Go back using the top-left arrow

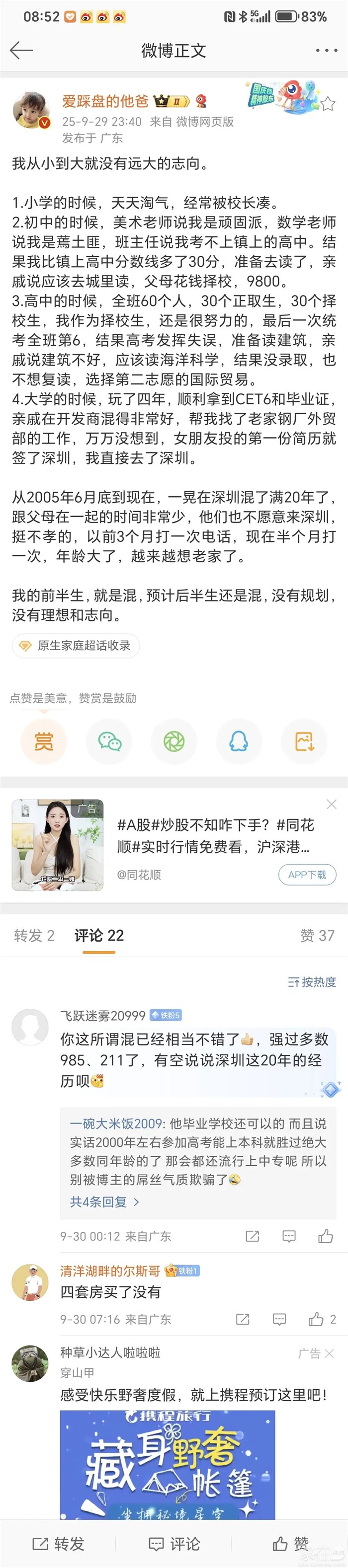click(x=21, y=51)
